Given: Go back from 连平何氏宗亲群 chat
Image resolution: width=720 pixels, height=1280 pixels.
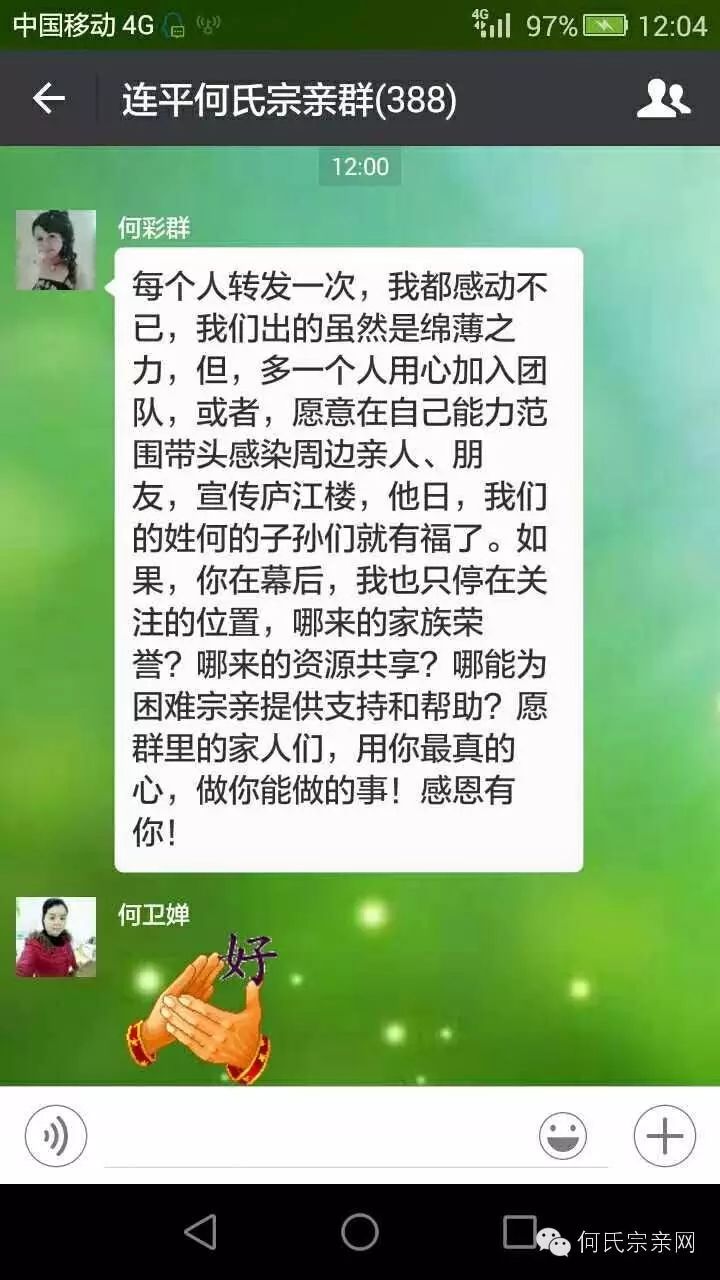Looking at the screenshot, I should coord(48,98).
